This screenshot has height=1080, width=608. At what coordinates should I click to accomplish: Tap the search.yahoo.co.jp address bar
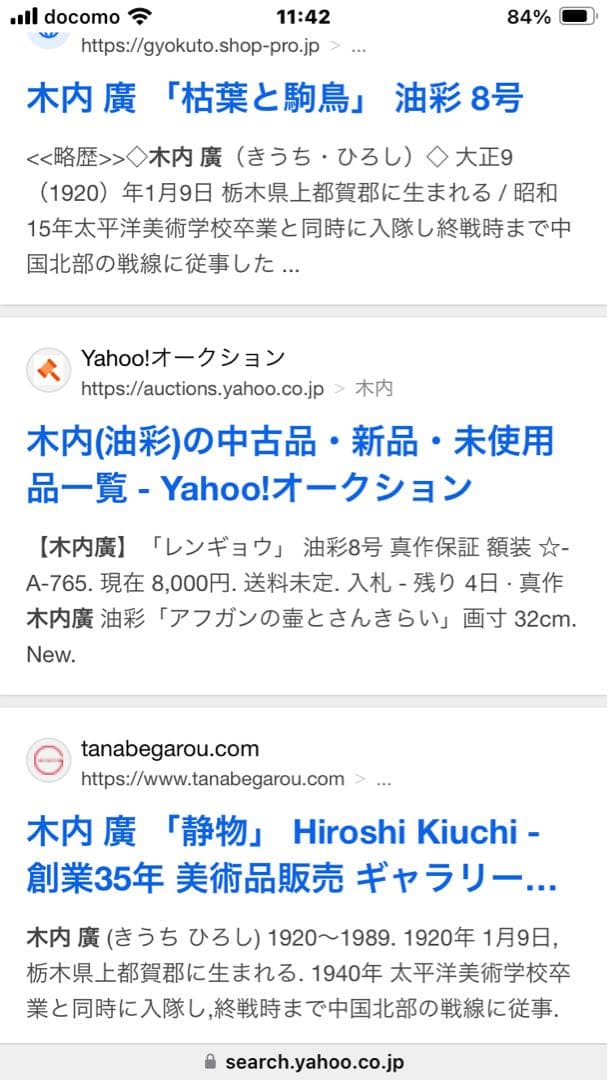pyautogui.click(x=304, y=1062)
